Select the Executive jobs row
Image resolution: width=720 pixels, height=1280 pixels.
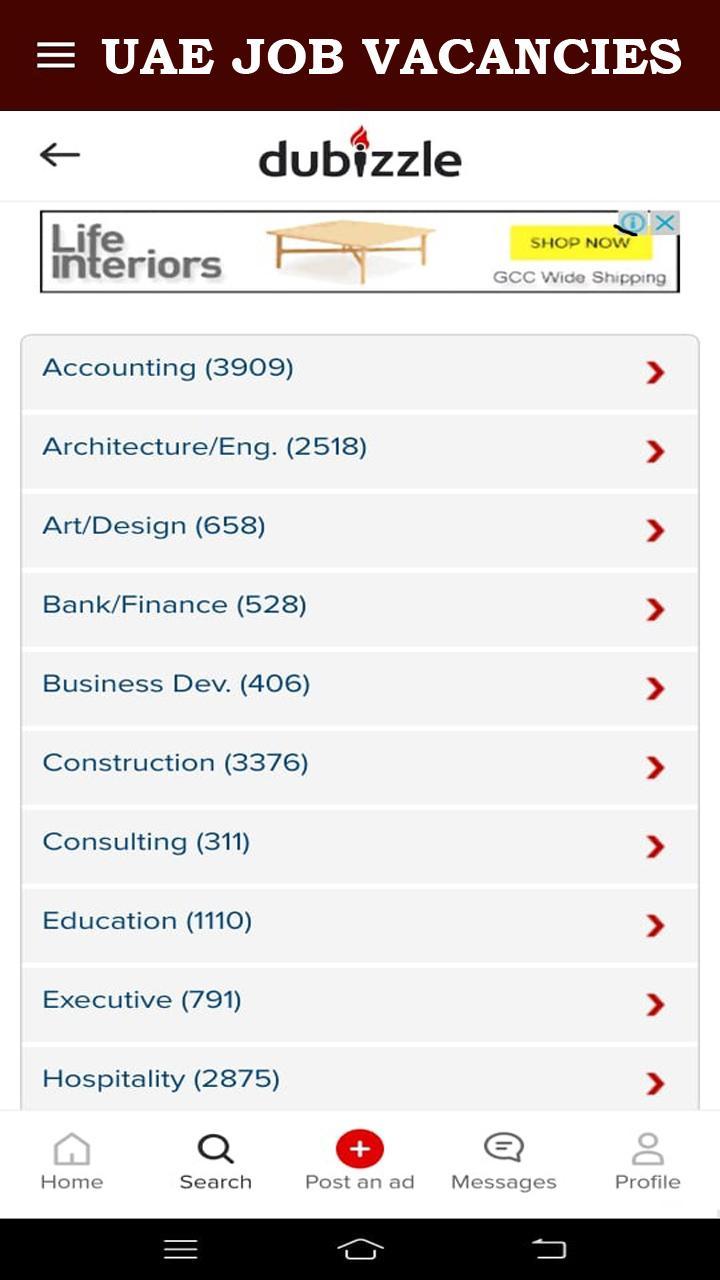point(360,1003)
